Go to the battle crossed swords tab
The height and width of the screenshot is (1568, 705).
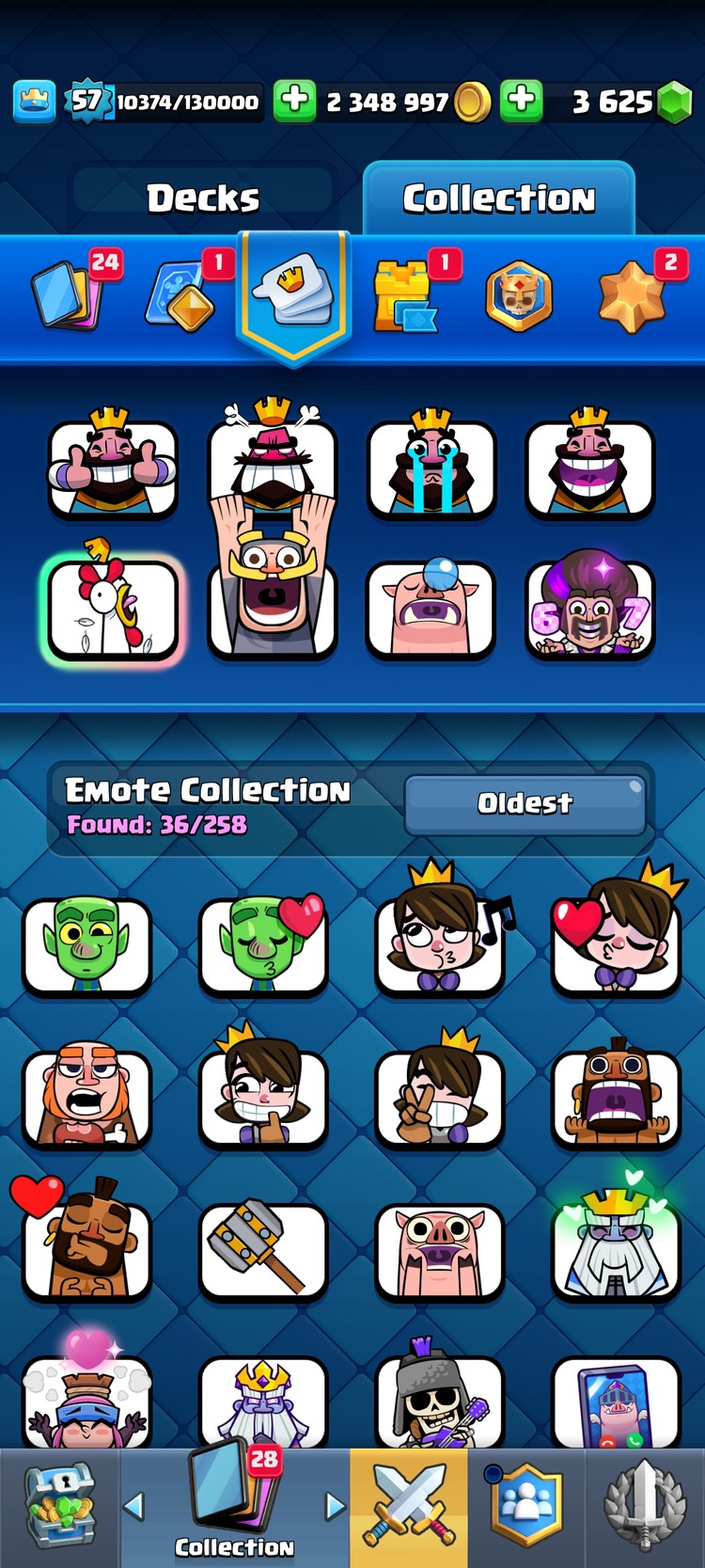(x=409, y=1505)
